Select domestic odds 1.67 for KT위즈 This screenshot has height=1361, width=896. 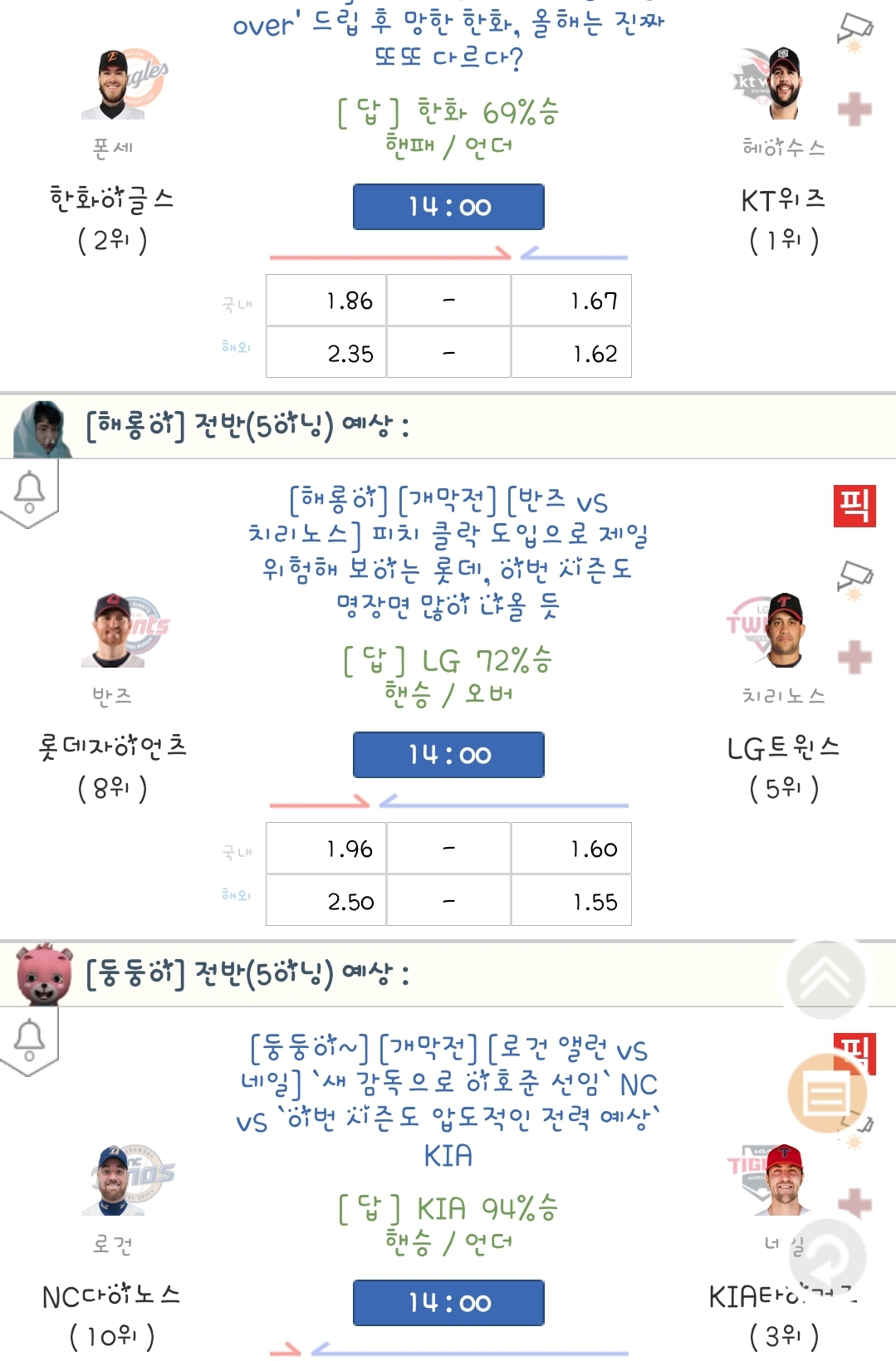[x=571, y=301]
